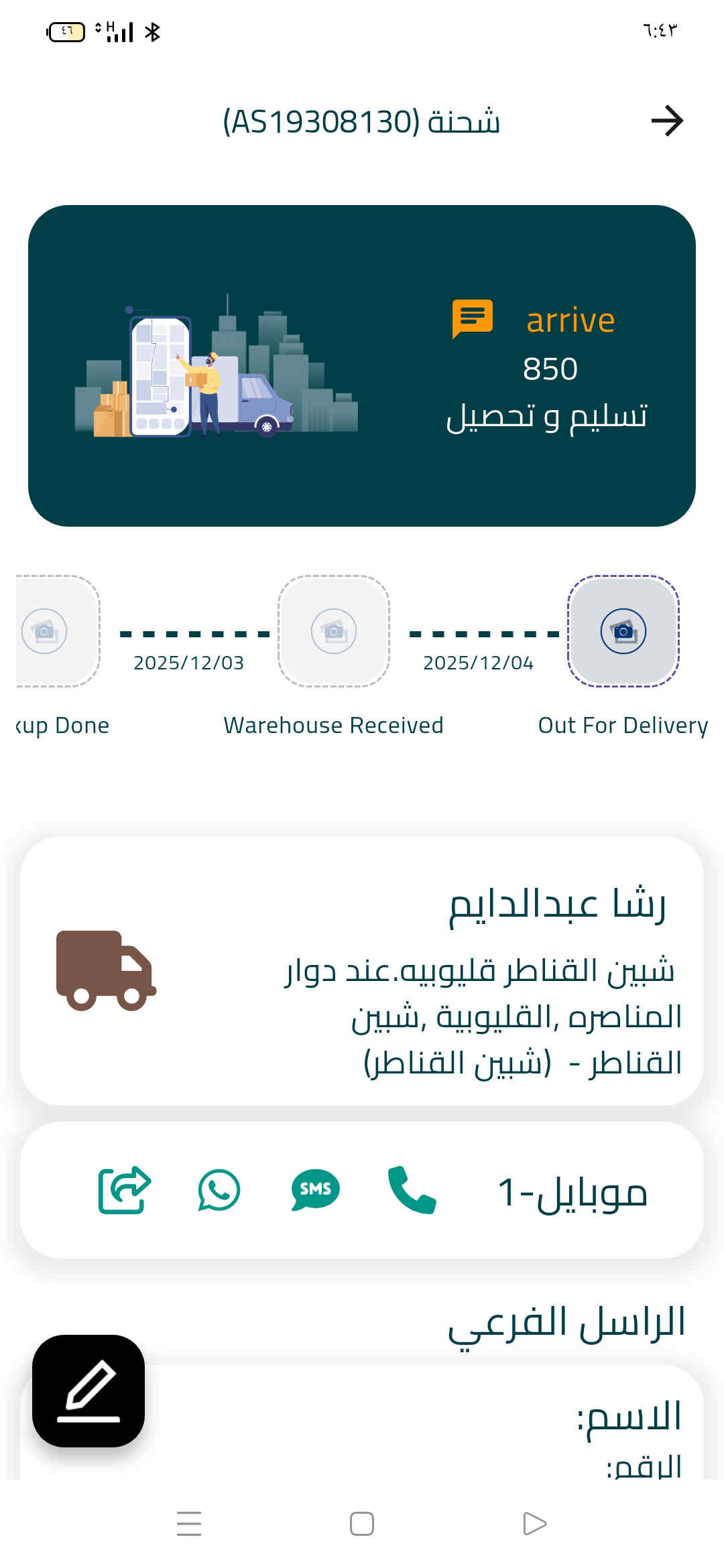Tap the system home button
724x1568 pixels.
pyautogui.click(x=362, y=1524)
